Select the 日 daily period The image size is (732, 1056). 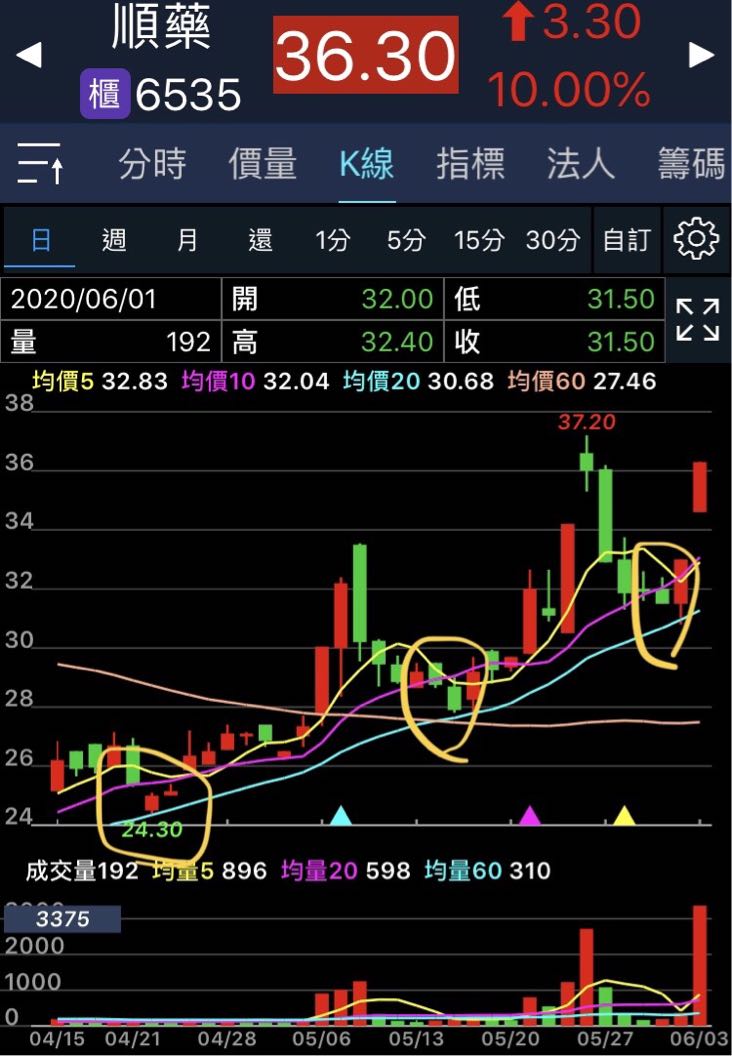pyautogui.click(x=40, y=240)
